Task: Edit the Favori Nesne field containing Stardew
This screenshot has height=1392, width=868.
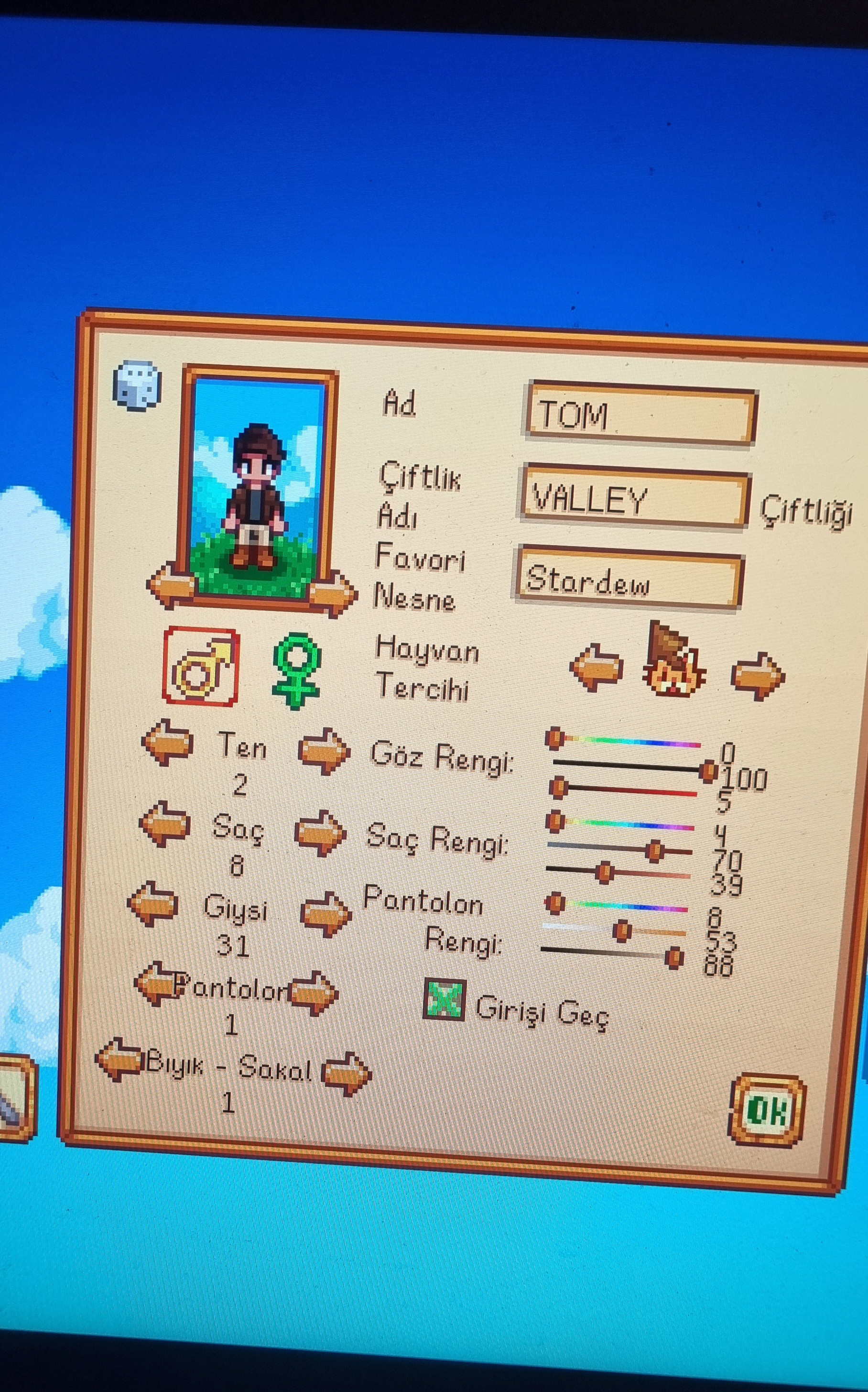Action: 629,579
